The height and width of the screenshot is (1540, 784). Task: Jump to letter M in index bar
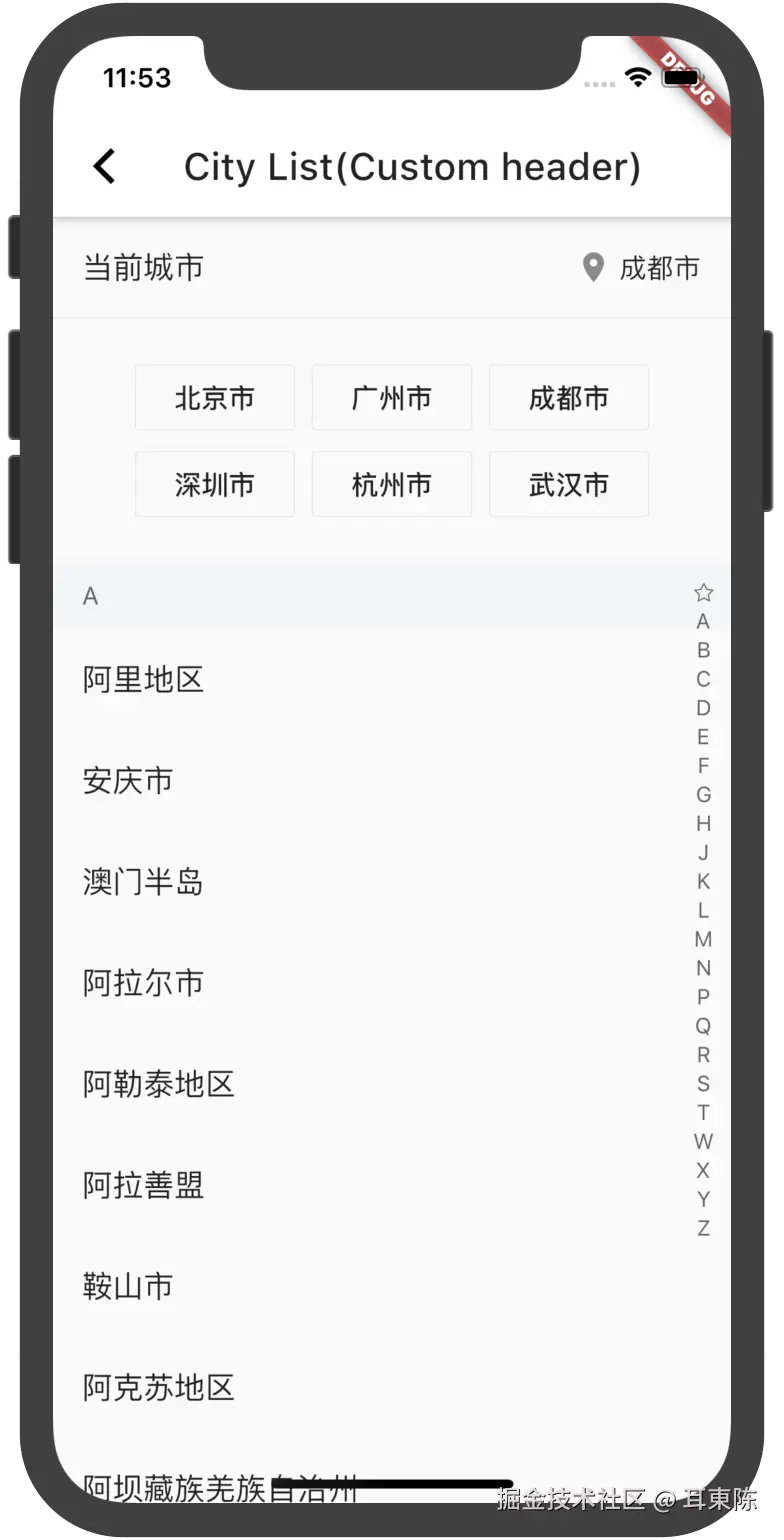[x=703, y=939]
